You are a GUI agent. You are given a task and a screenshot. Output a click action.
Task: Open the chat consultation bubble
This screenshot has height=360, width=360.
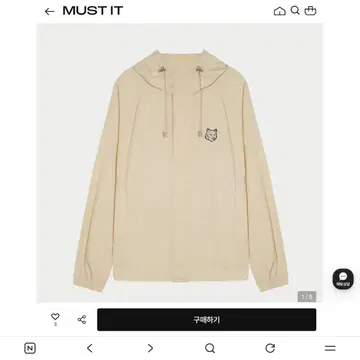pos(343,279)
